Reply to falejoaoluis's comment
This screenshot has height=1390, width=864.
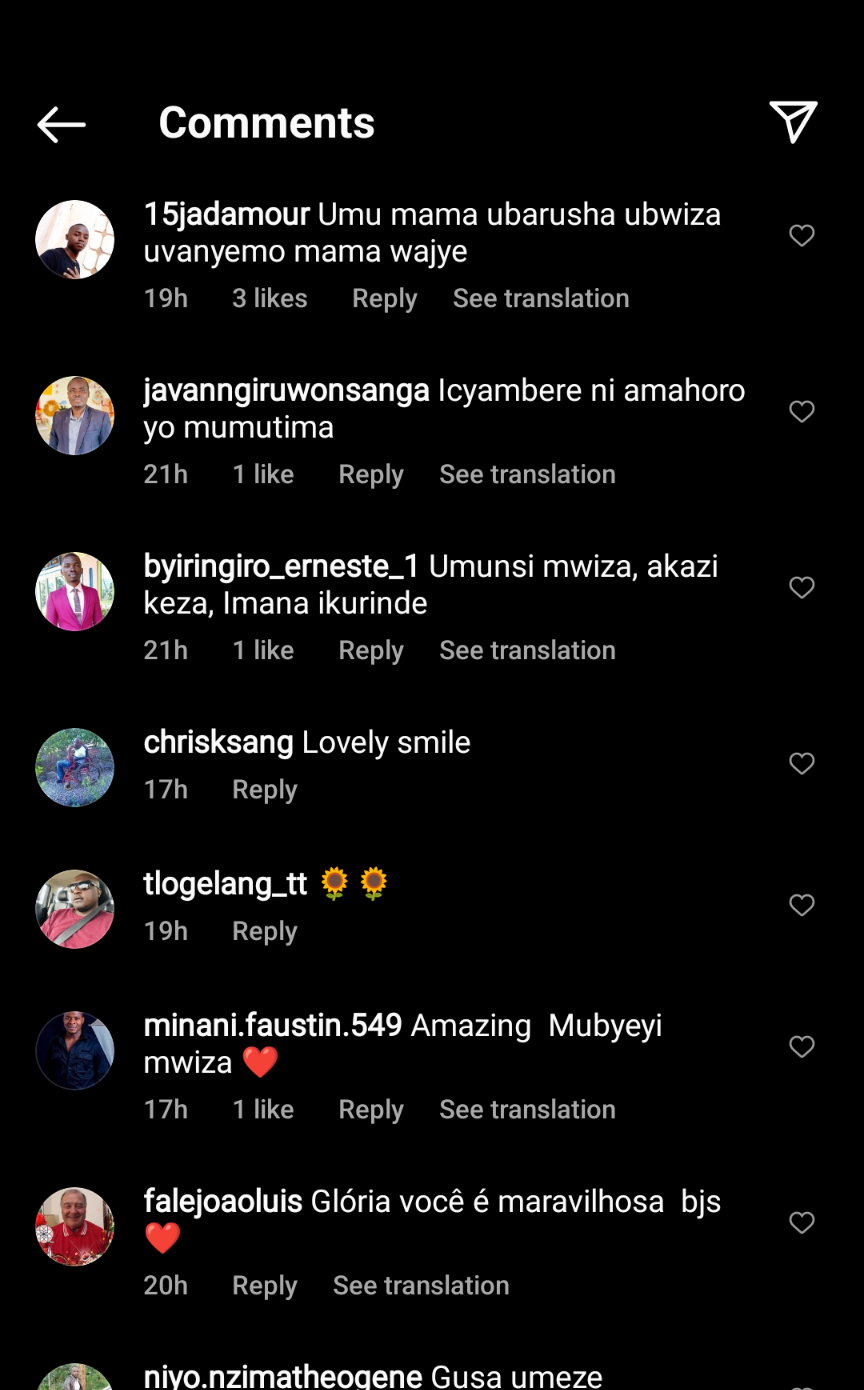pos(264,1286)
